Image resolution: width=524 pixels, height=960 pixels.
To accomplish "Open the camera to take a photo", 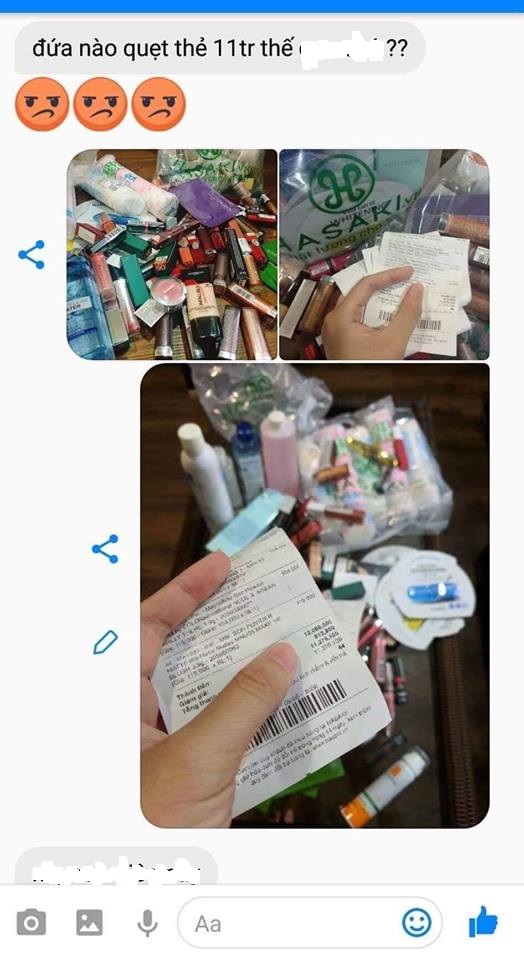I will click(31, 922).
